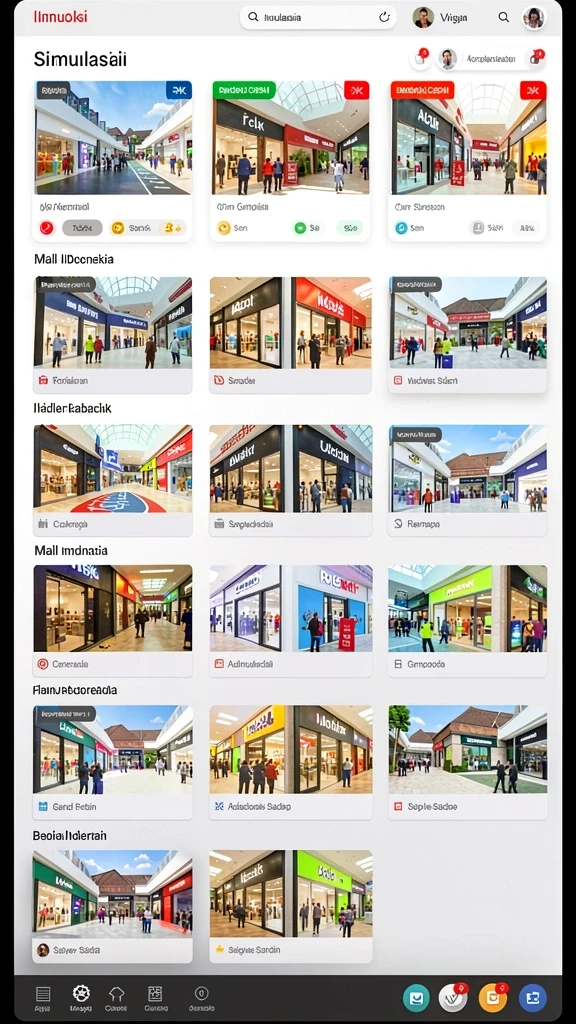The image size is (576, 1024).
Task: Open the Remapo outdoor mall card
Action: (x=468, y=481)
